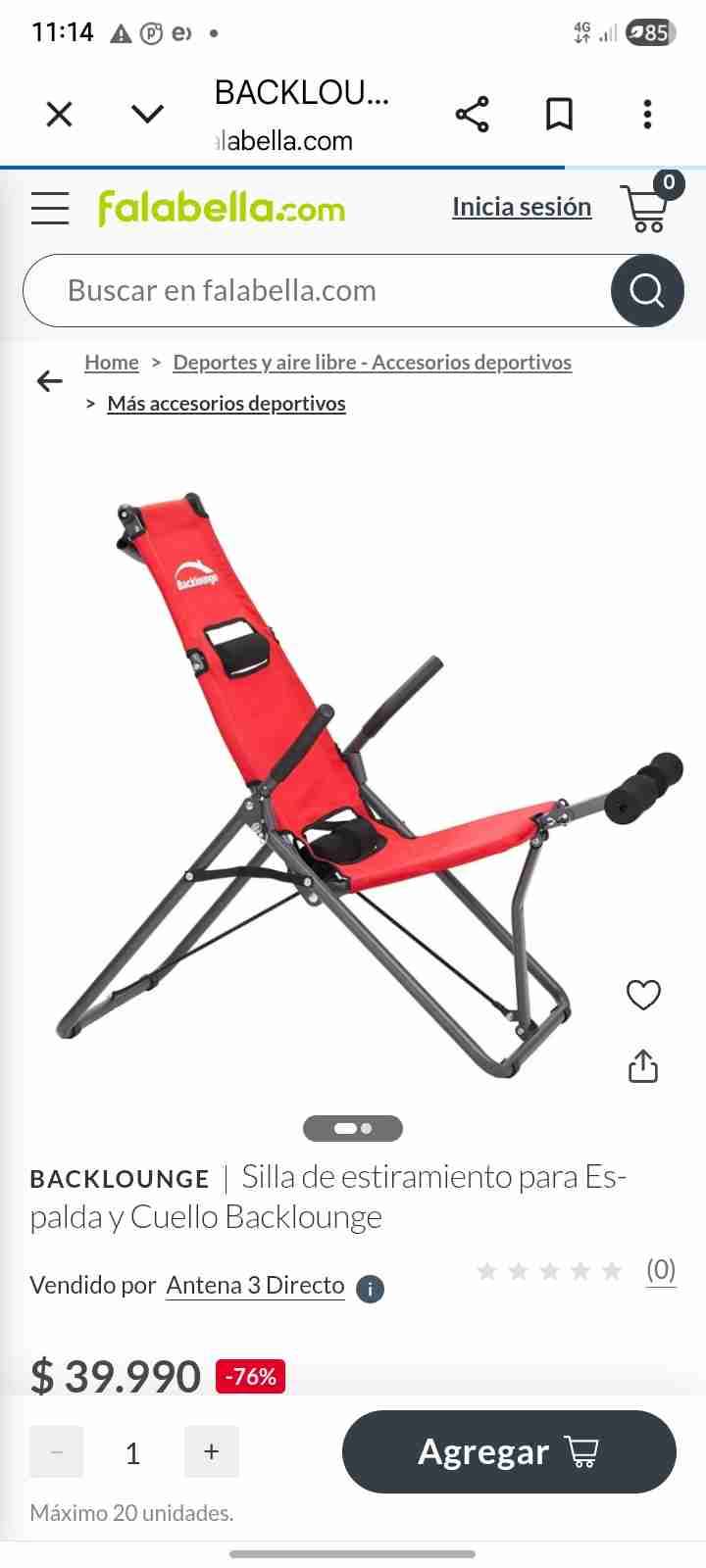Open the browser overflow three-dot menu
706x1568 pixels.
[x=647, y=114]
